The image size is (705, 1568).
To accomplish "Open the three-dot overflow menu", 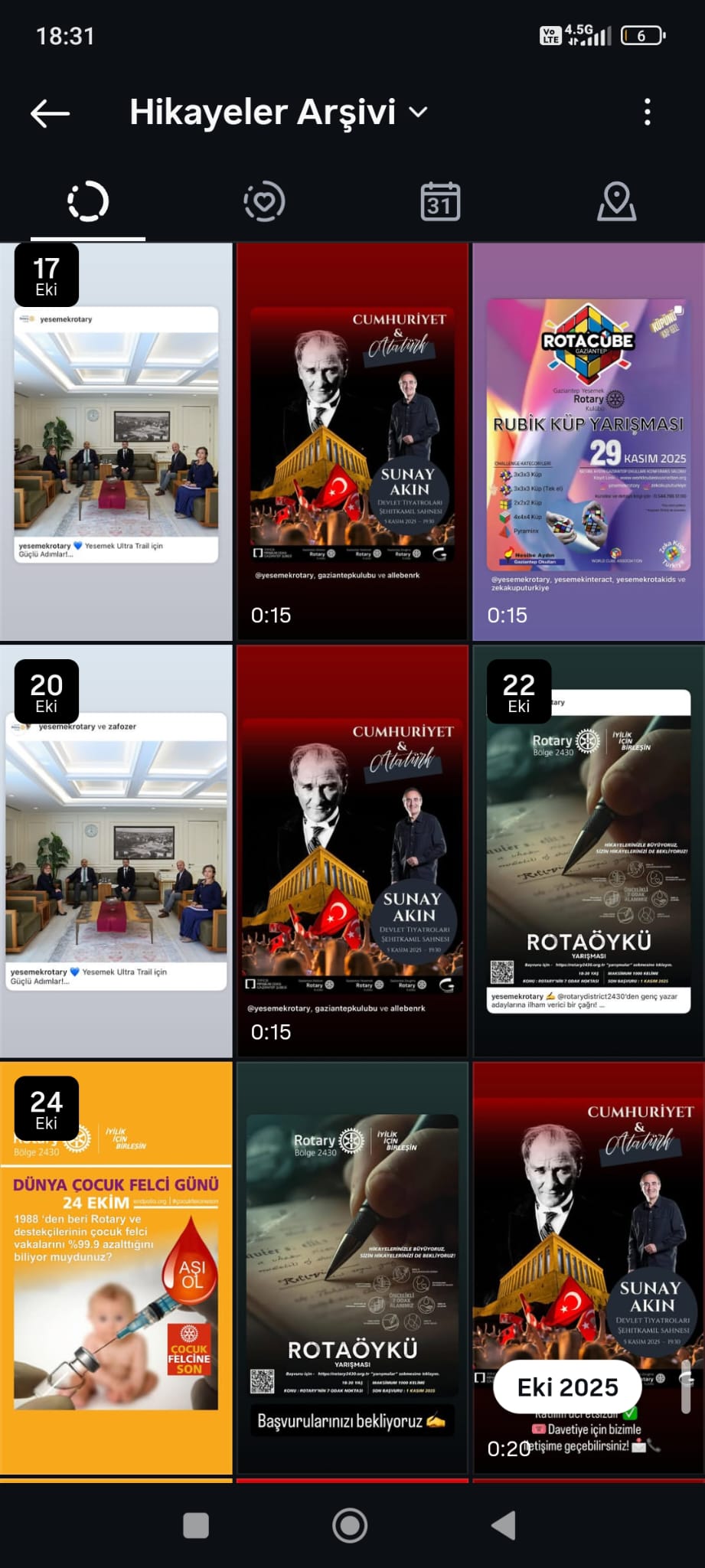I will pos(648,113).
